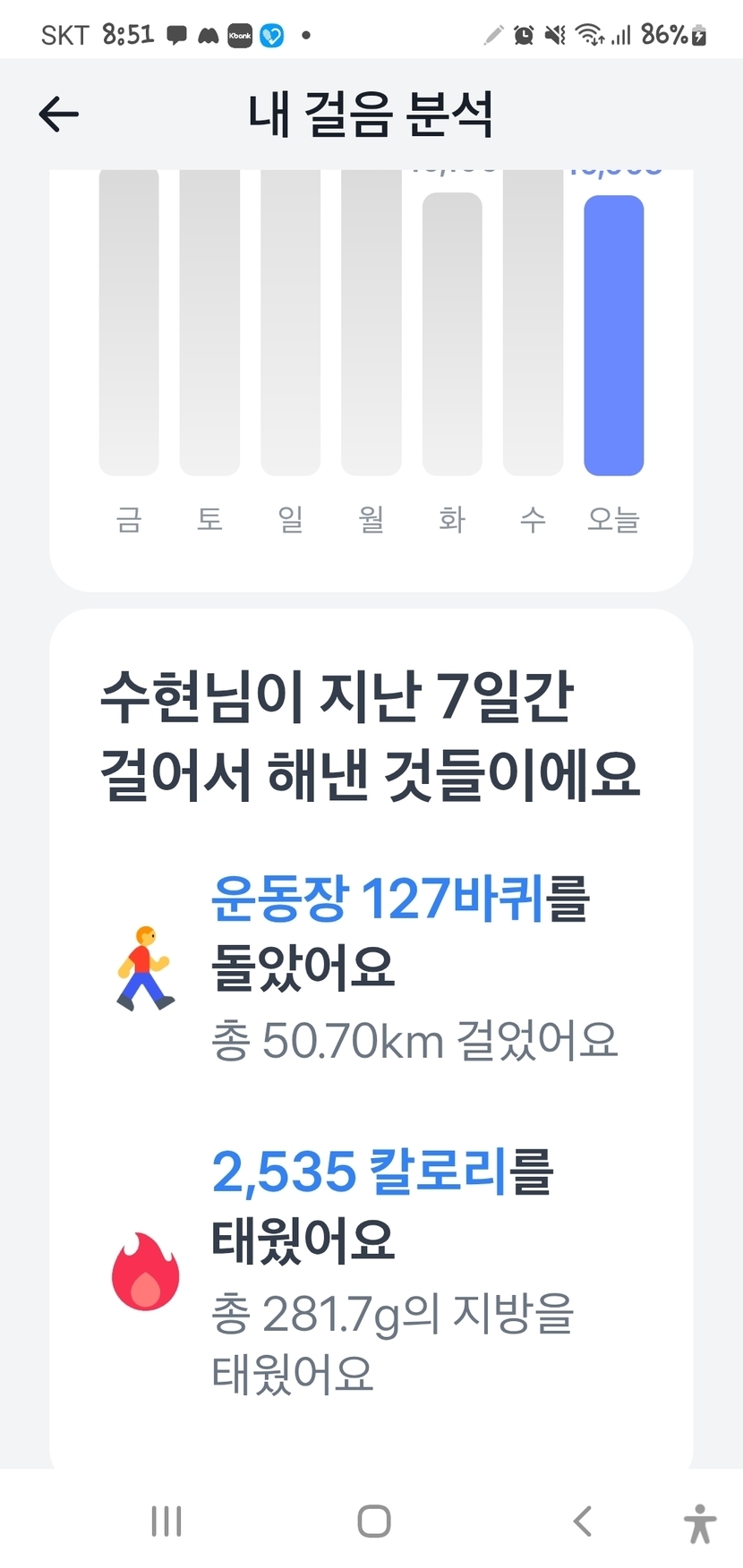Open recent apps from navigation bar
Image resolution: width=743 pixels, height=1568 pixels.
pos(167,1521)
